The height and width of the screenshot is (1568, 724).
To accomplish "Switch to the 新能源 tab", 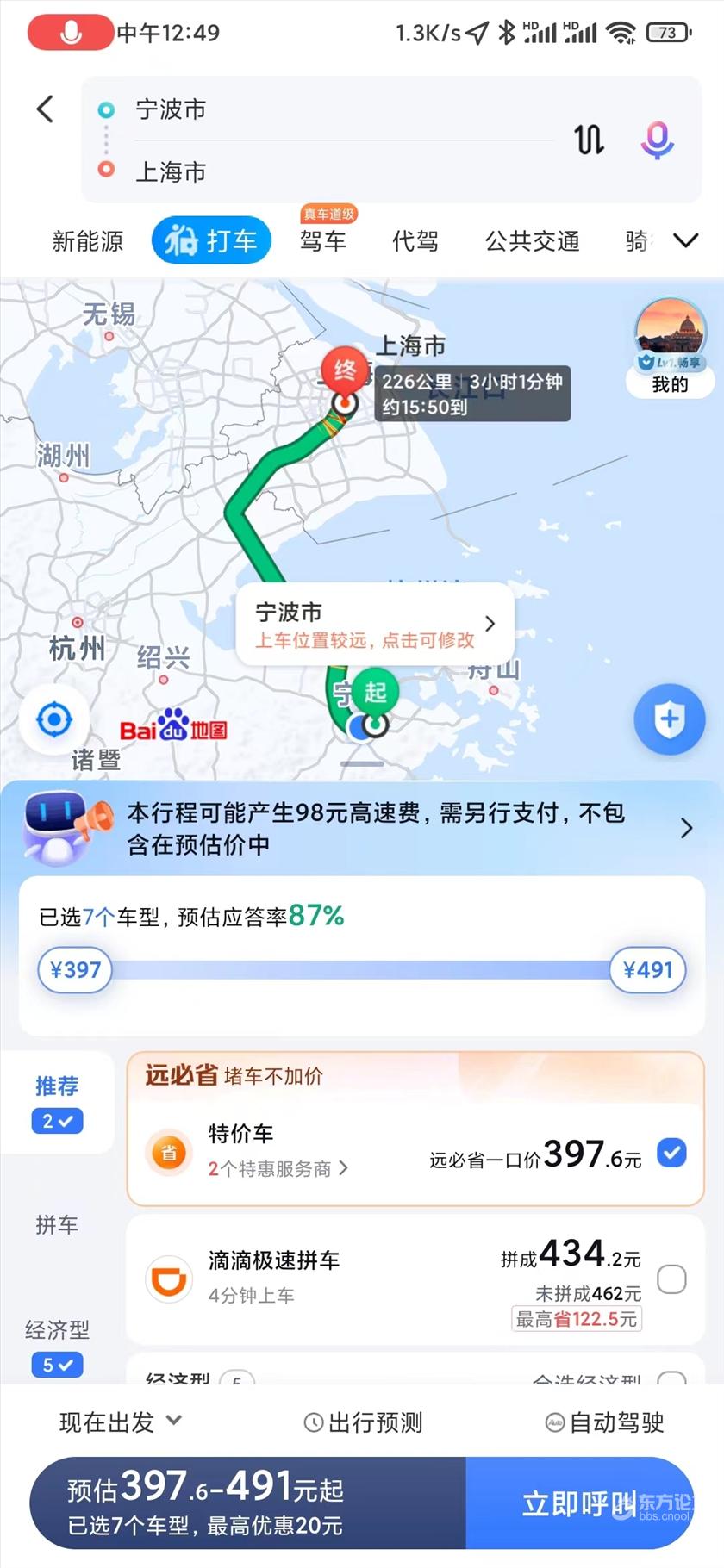I will point(88,241).
